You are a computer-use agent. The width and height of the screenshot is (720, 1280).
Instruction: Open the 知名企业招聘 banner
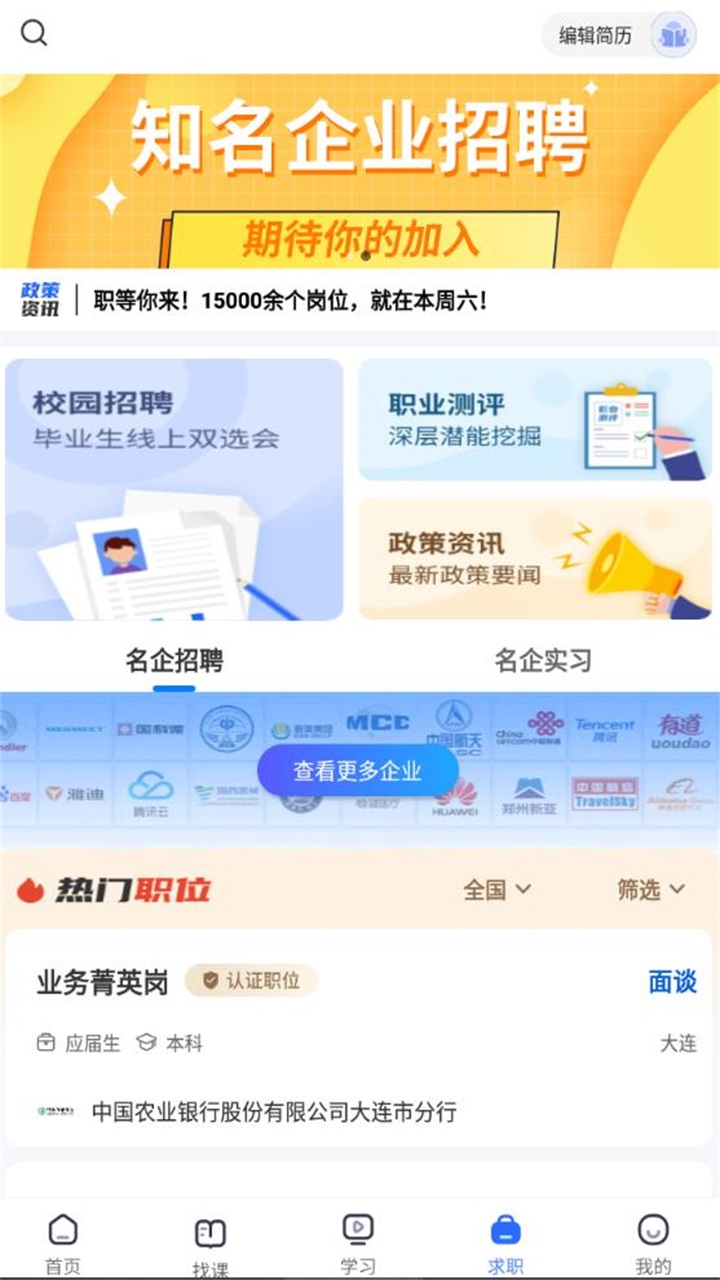pyautogui.click(x=360, y=170)
